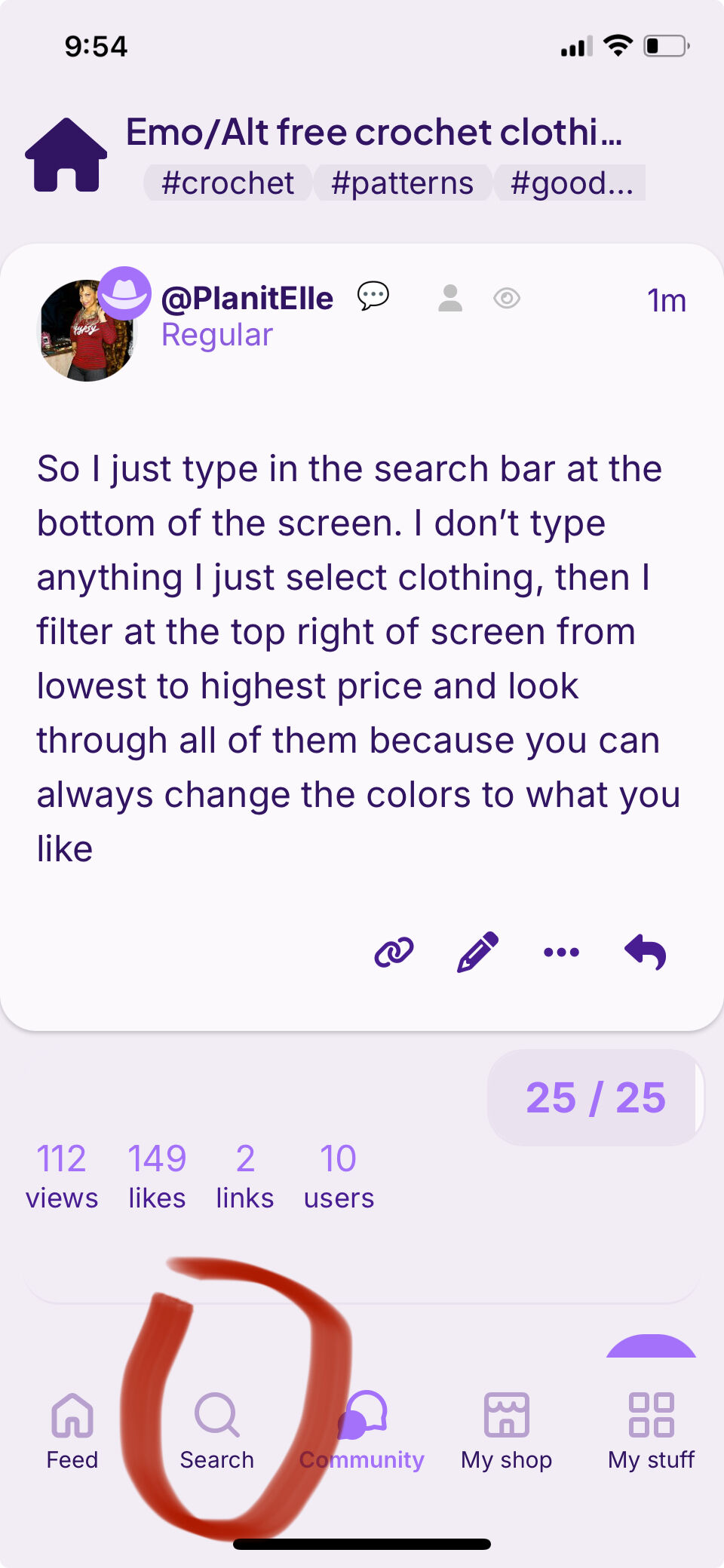Go to the community home icon

pyautogui.click(x=66, y=155)
